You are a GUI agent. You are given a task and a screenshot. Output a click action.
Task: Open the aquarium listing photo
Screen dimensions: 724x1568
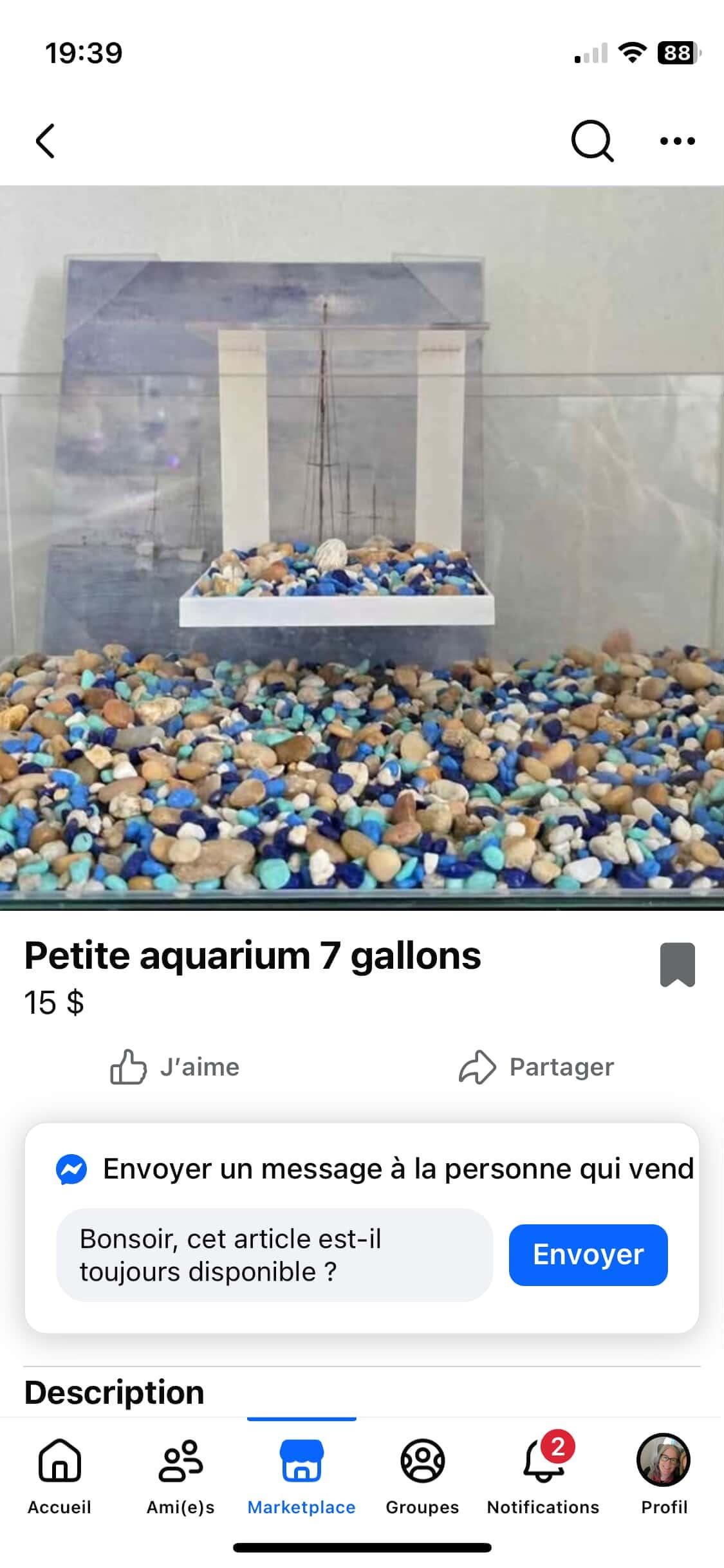[362, 547]
